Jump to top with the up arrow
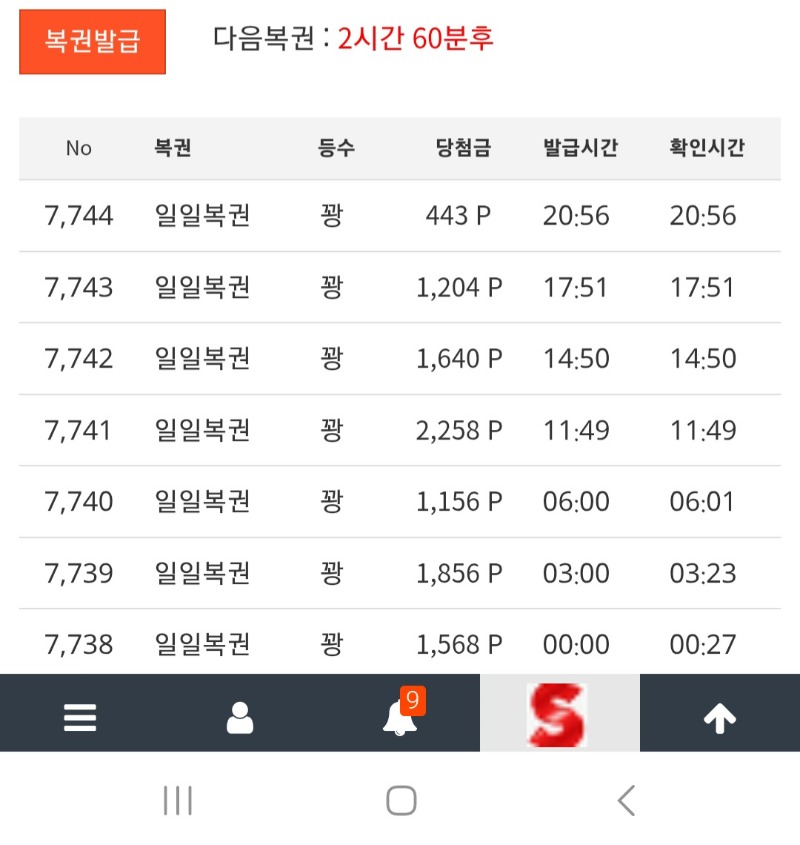This screenshot has width=800, height=845. pos(720,716)
